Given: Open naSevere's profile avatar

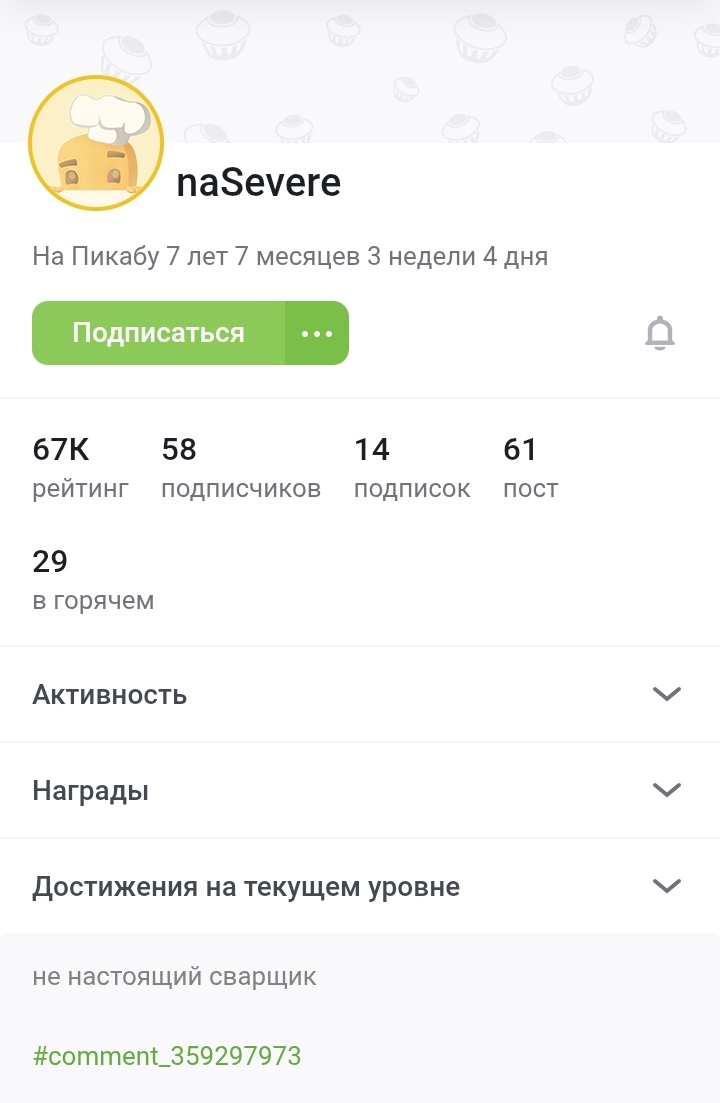Looking at the screenshot, I should click(x=96, y=143).
